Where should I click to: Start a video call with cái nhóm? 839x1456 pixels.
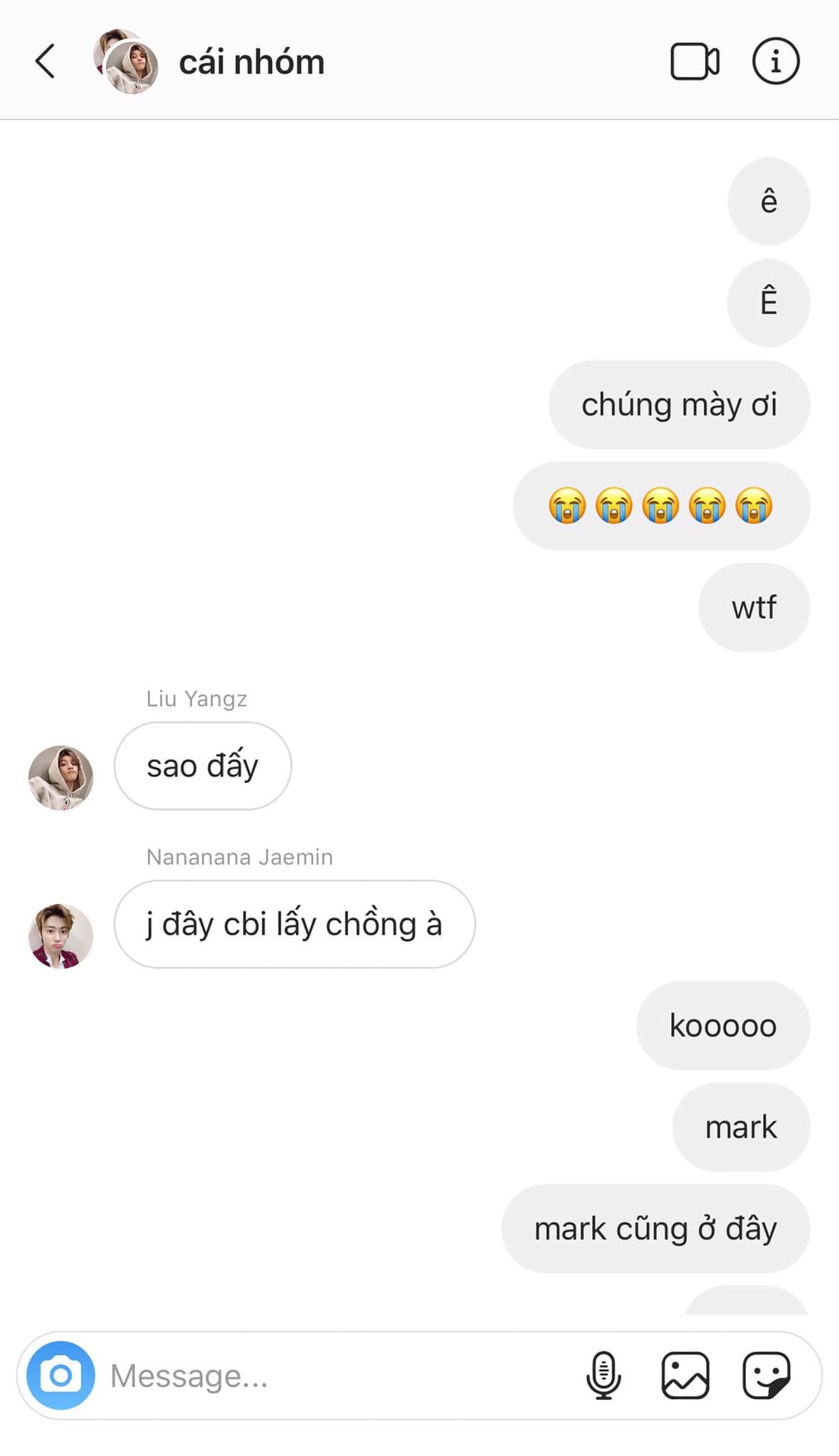tap(694, 61)
